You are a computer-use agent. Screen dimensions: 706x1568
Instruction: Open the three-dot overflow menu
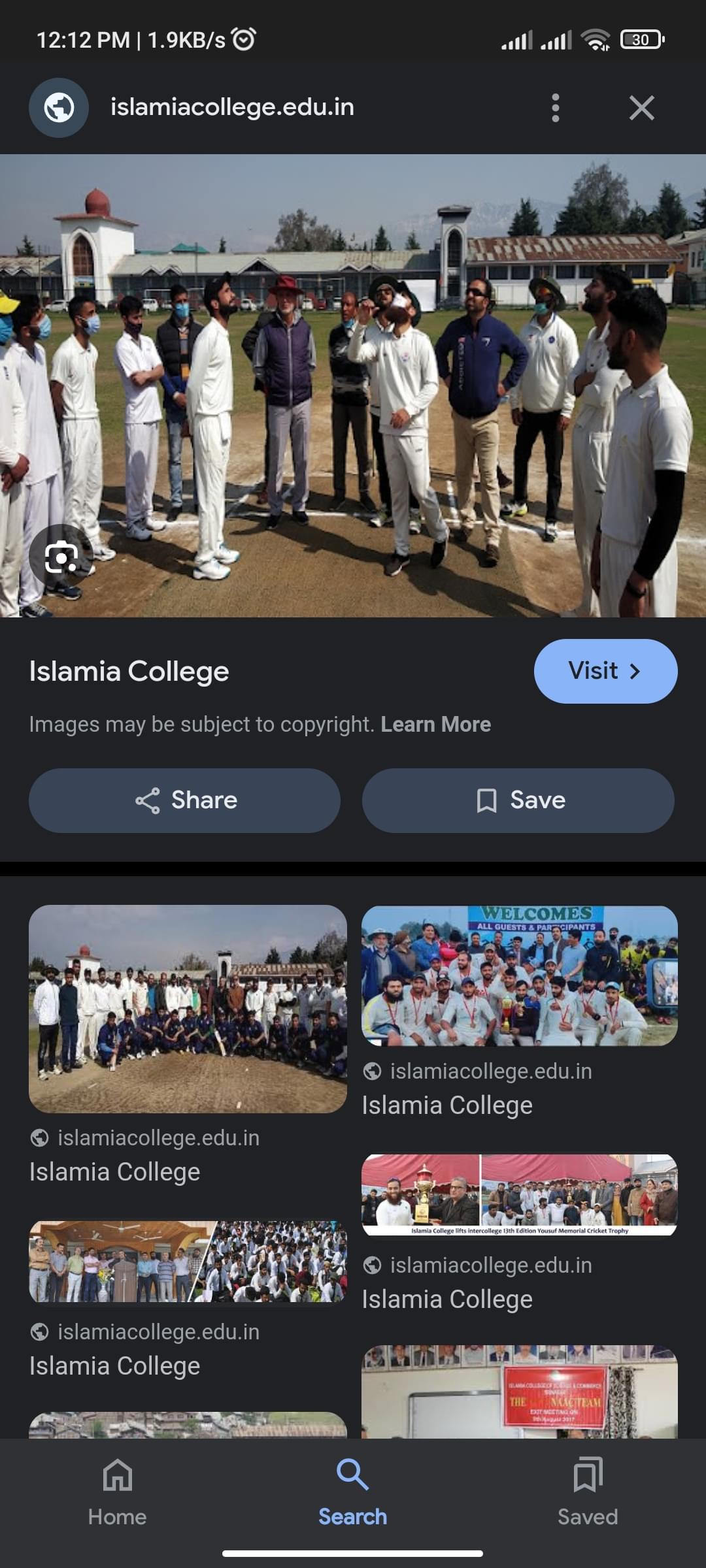pos(555,108)
